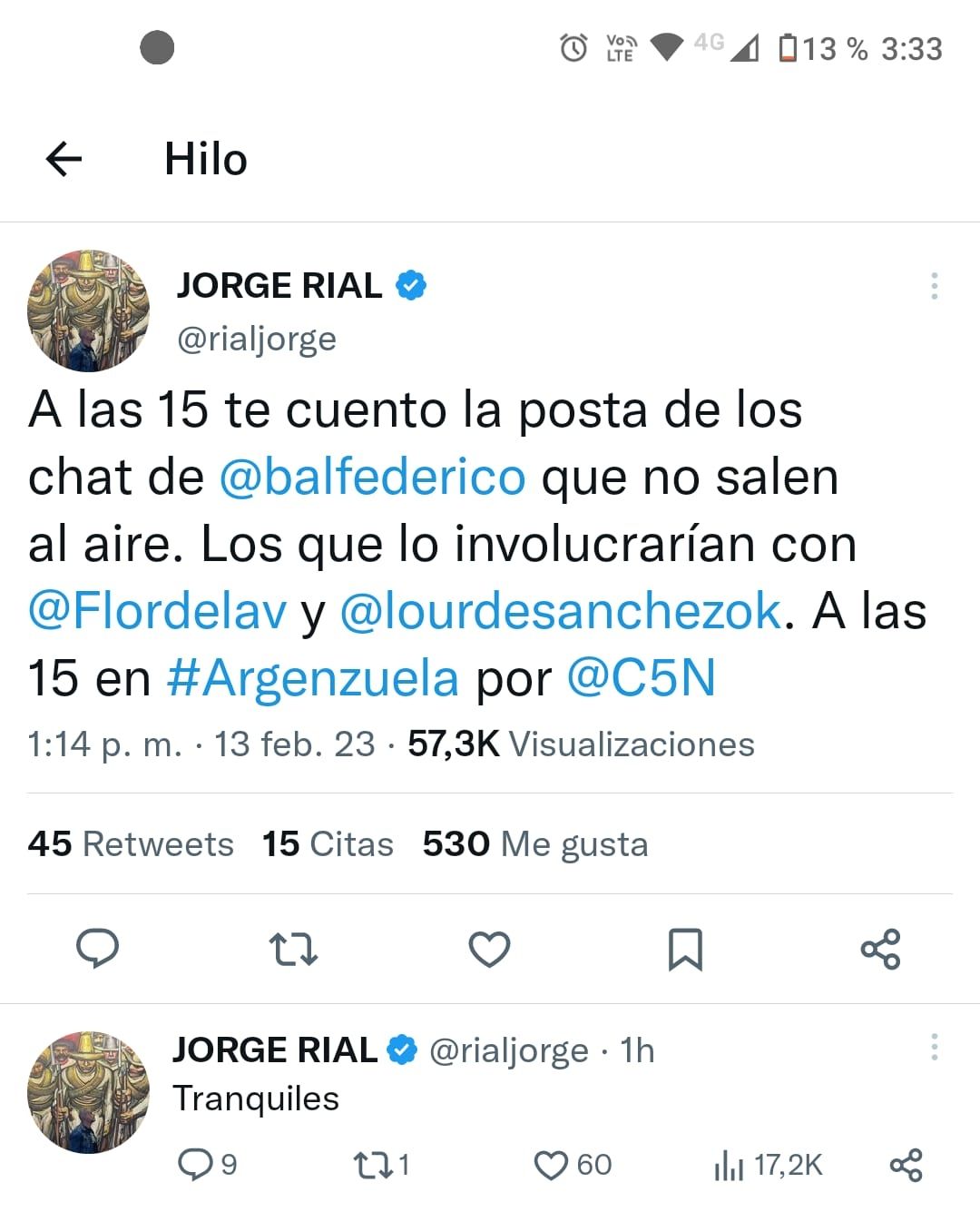Retweet the main tweet

pyautogui.click(x=293, y=949)
